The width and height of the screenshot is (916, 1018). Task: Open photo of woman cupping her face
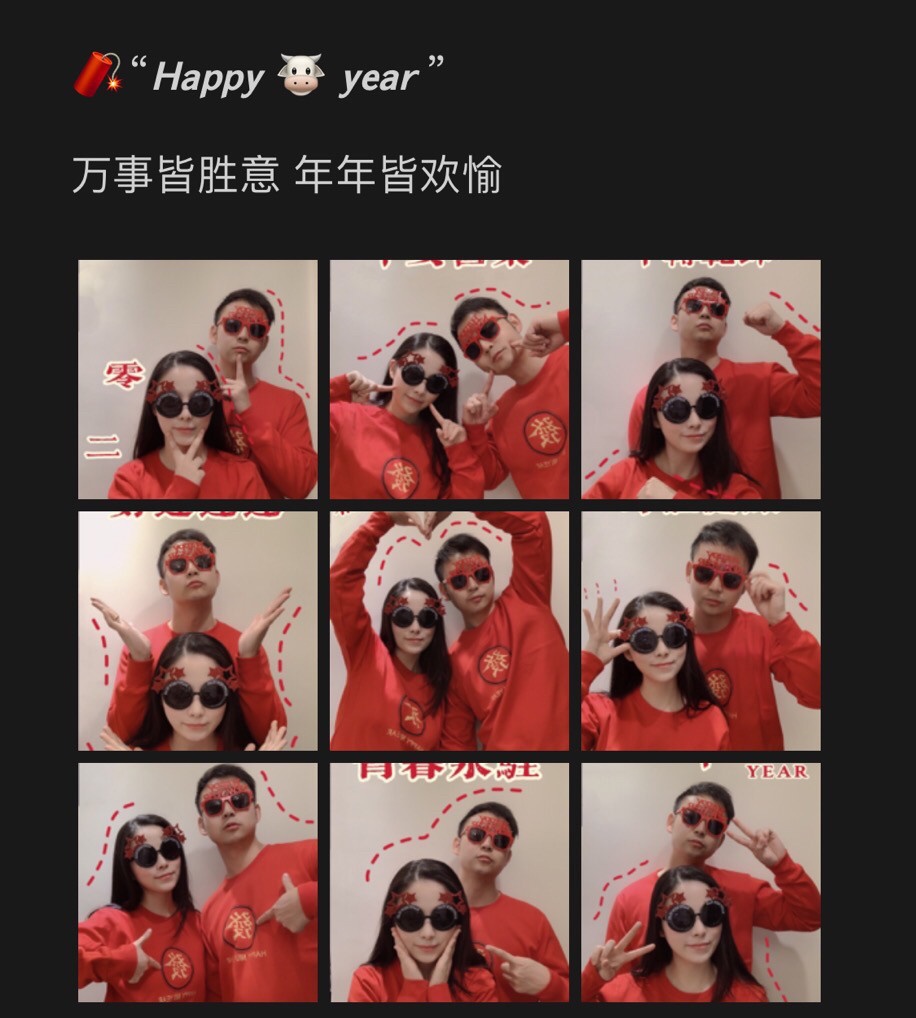pos(449,882)
